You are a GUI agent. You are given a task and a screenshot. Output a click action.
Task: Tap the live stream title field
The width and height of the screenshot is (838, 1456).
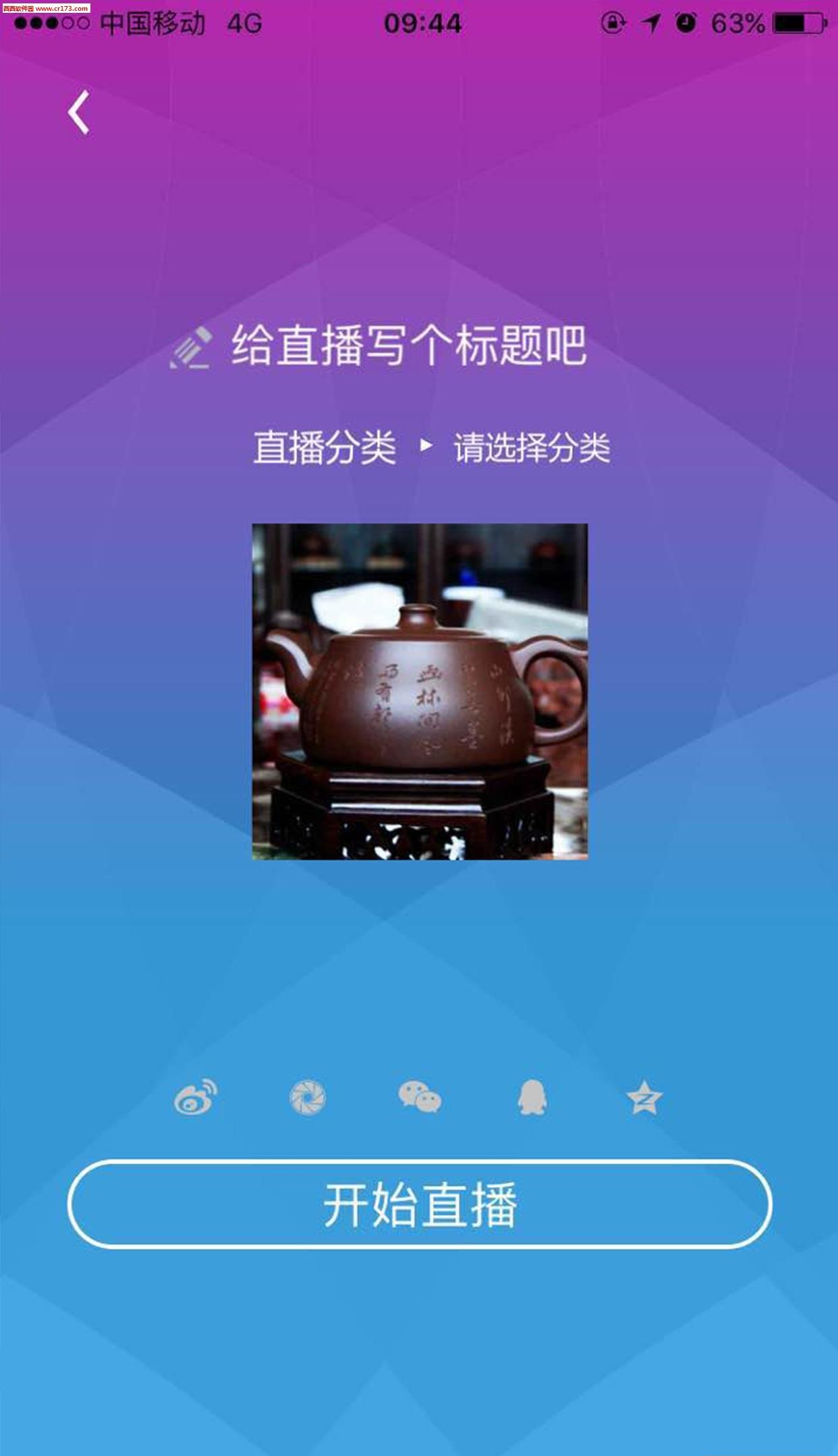(408, 346)
